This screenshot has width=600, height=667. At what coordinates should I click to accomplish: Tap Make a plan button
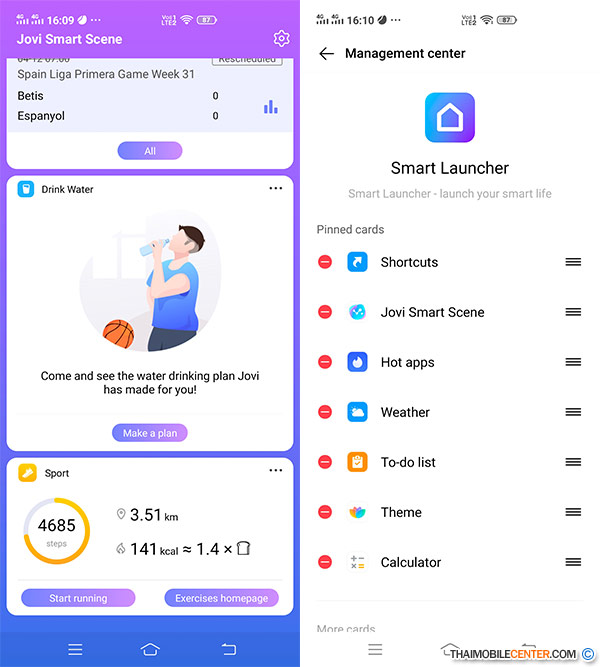point(150,433)
